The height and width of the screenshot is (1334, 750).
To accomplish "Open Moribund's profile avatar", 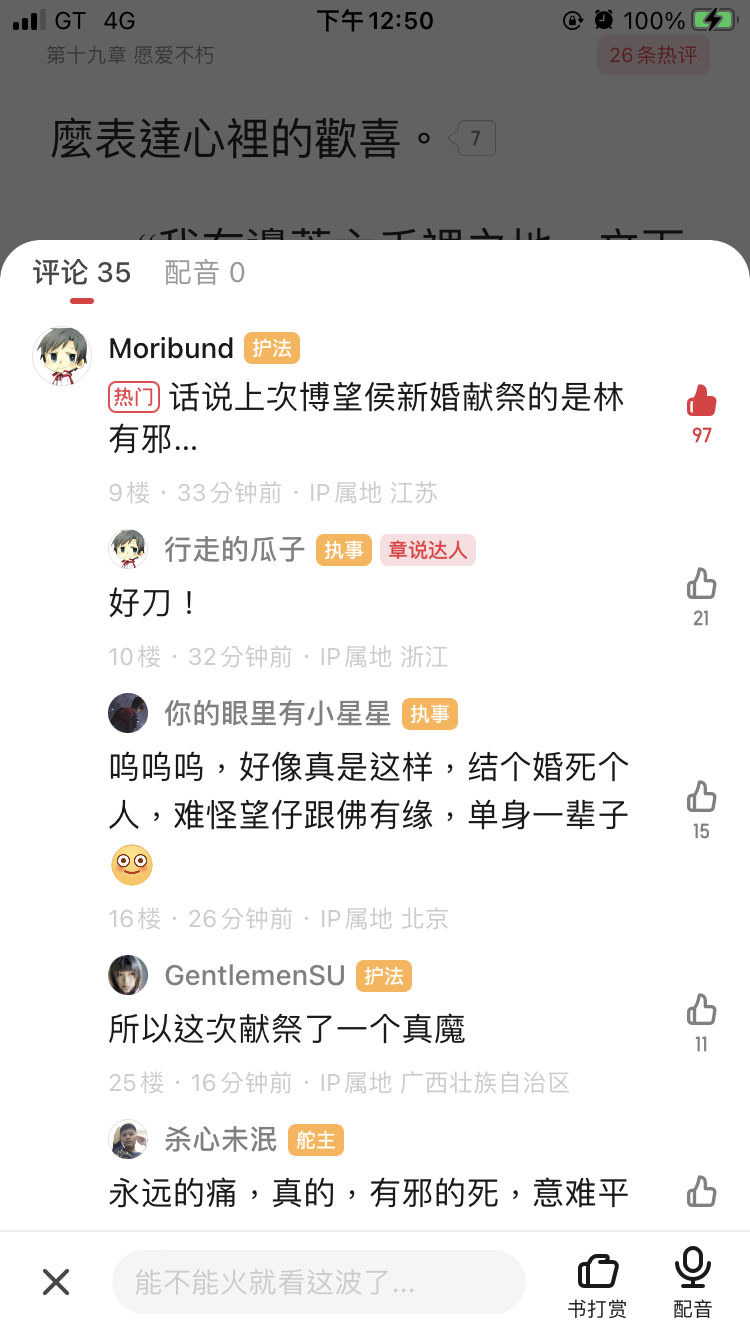I will point(62,355).
